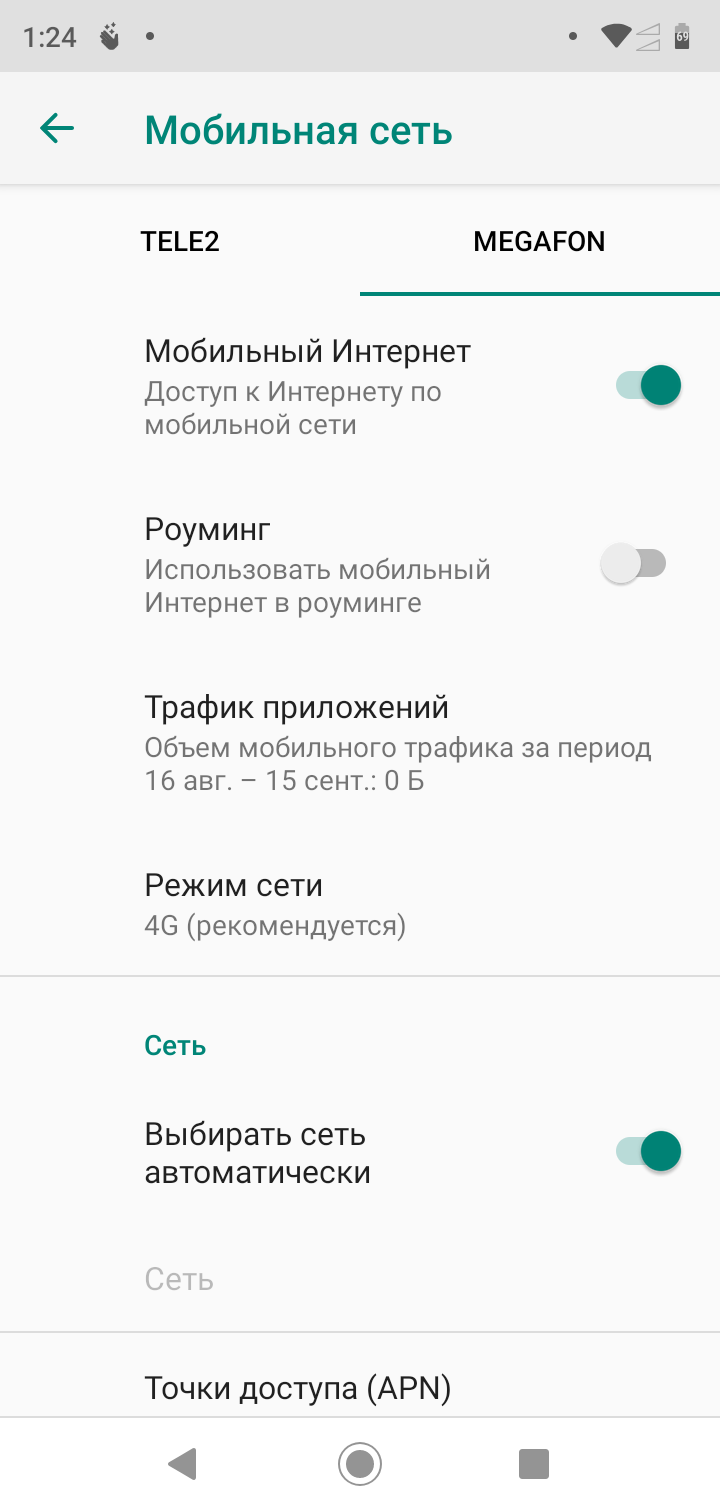Tap the system home button
720x1512 pixels.
(x=360, y=1464)
